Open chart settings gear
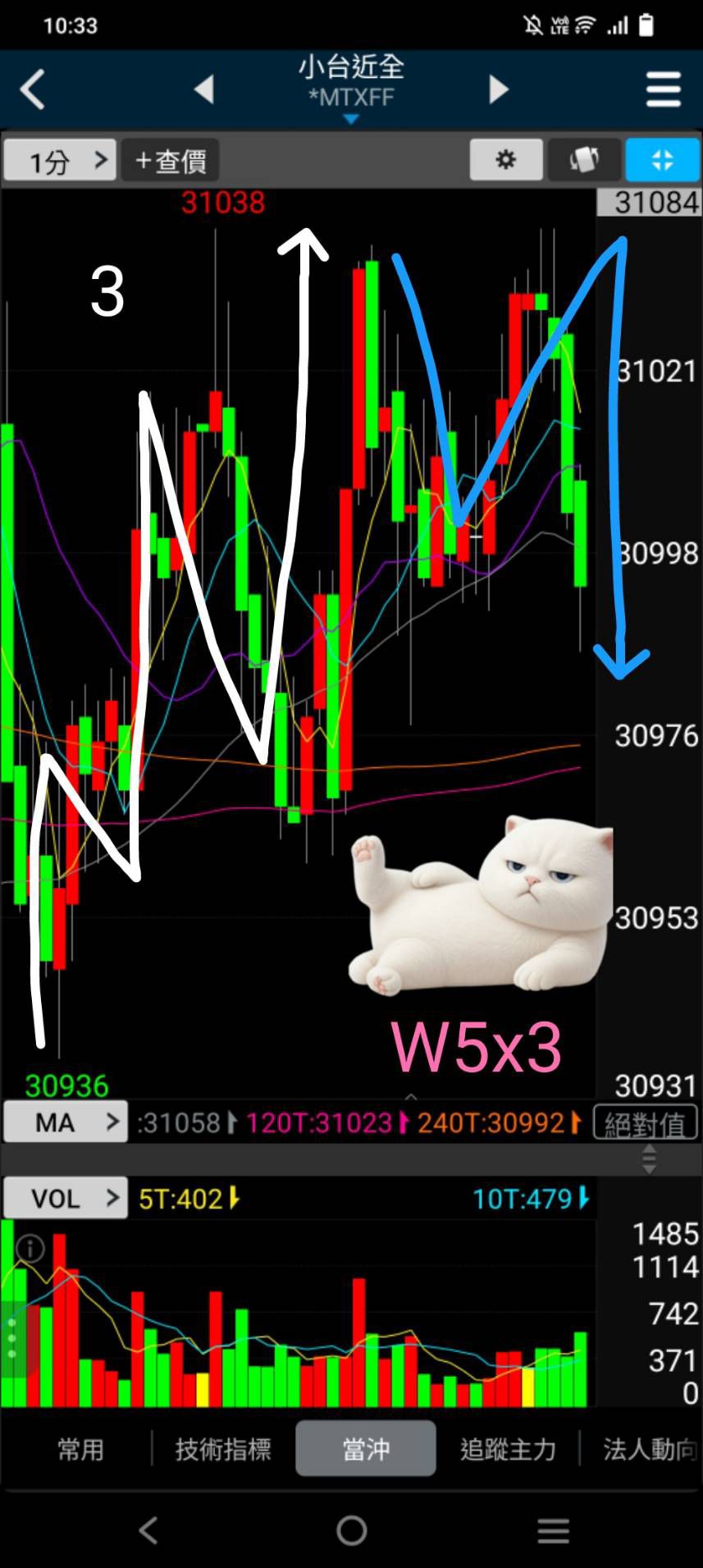The image size is (703, 1568). (x=506, y=159)
